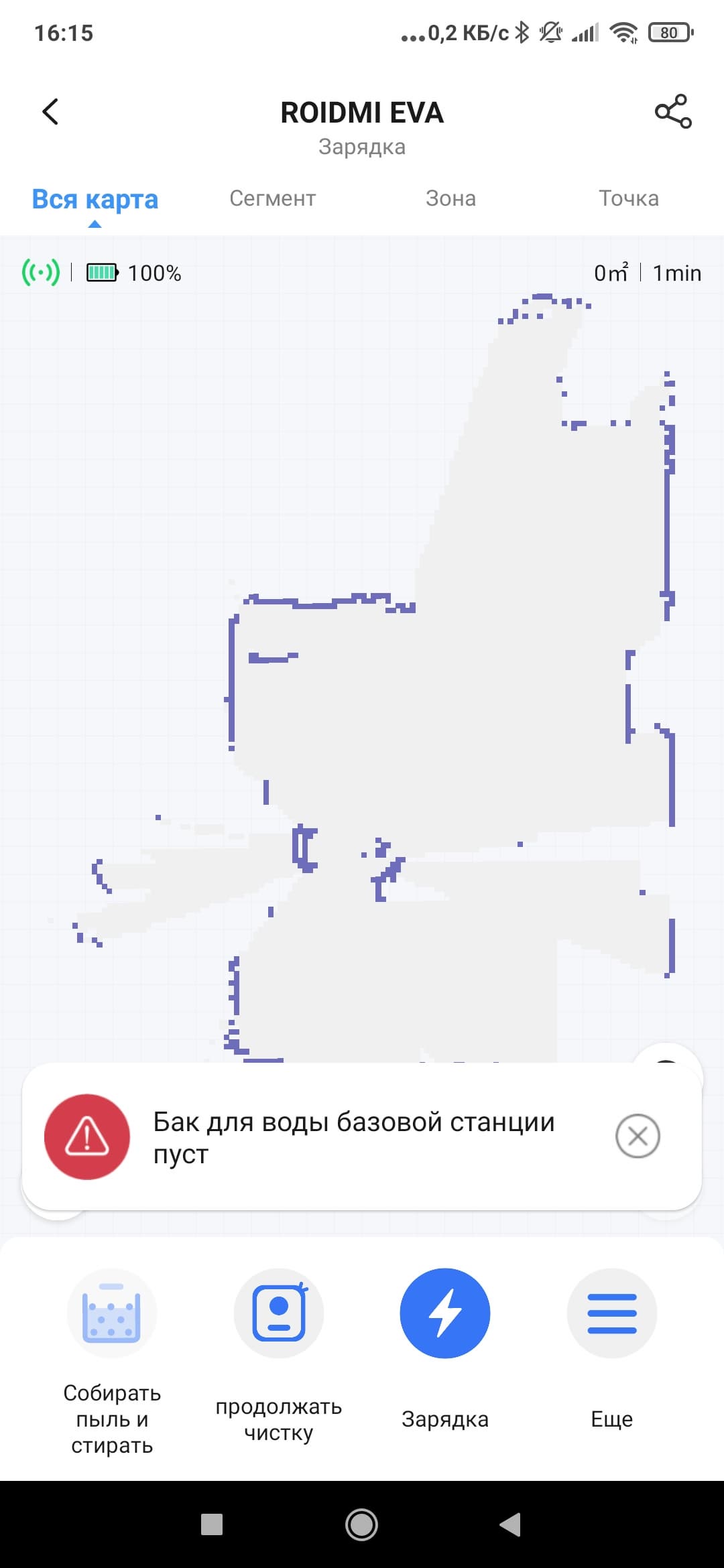The height and width of the screenshot is (1568, 724).
Task: Open the share icon in the header
Action: 672,112
